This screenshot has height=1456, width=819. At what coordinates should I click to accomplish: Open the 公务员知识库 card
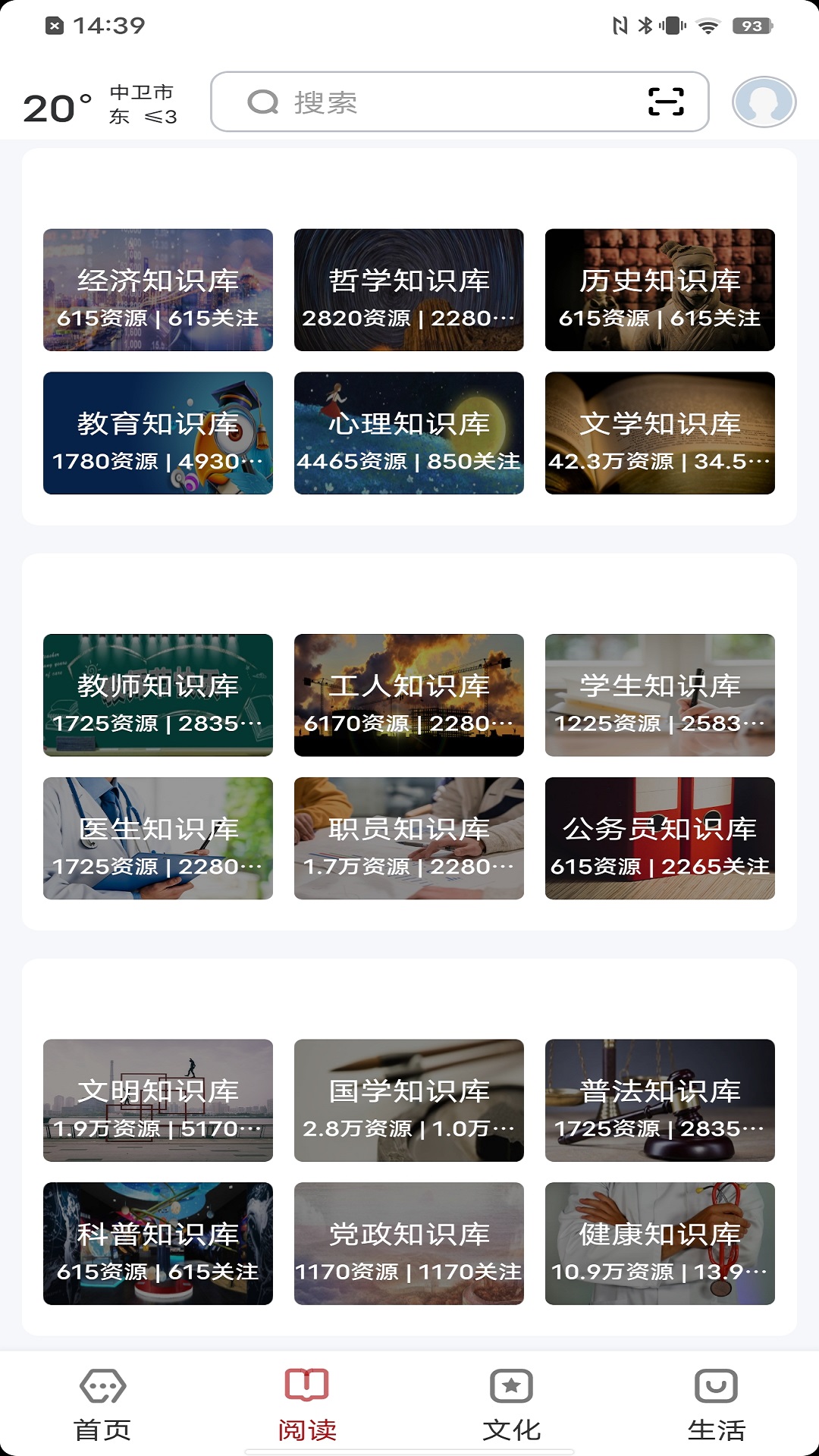pos(660,839)
